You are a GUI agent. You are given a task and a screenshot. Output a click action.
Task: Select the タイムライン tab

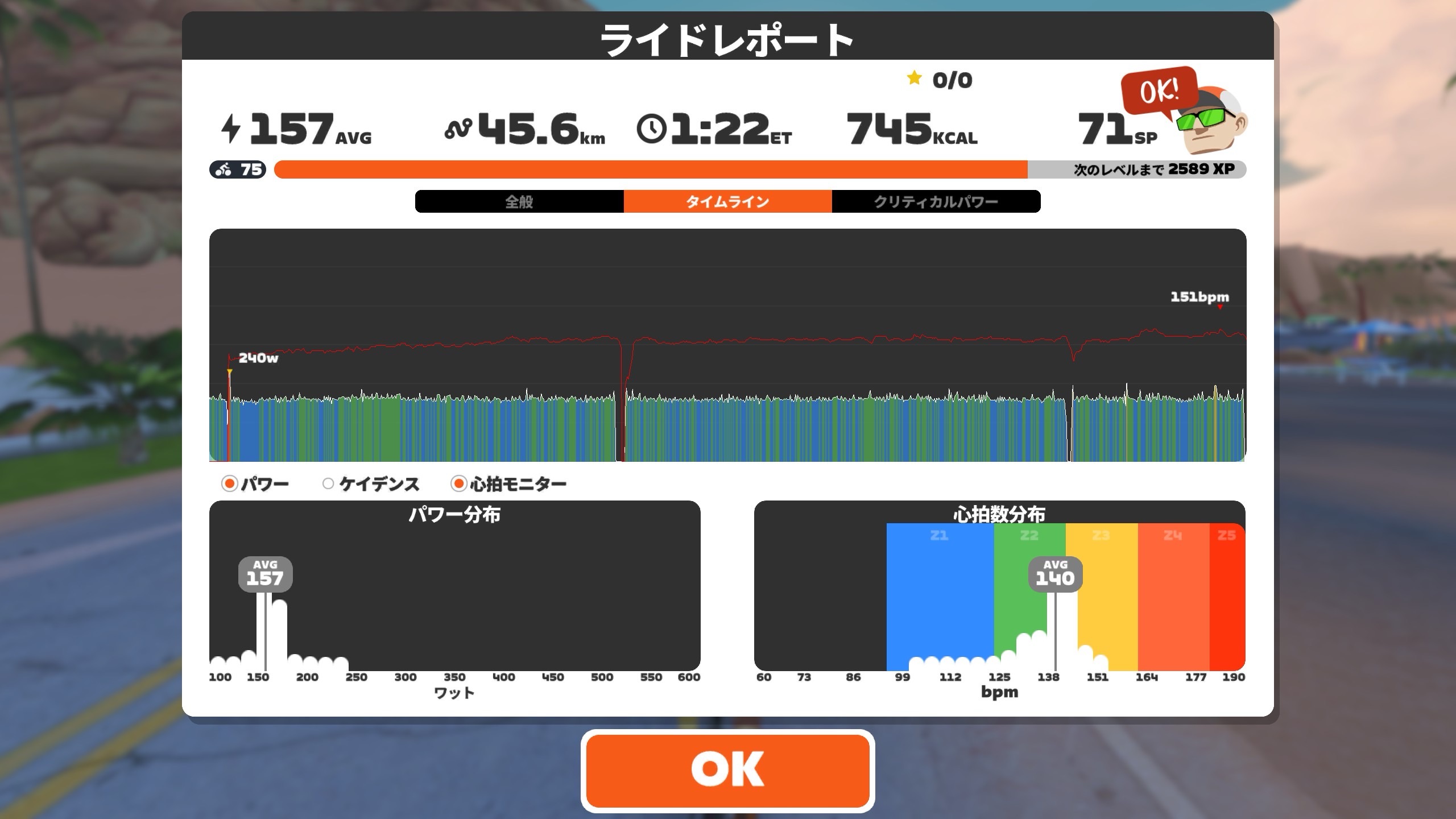[x=727, y=201]
